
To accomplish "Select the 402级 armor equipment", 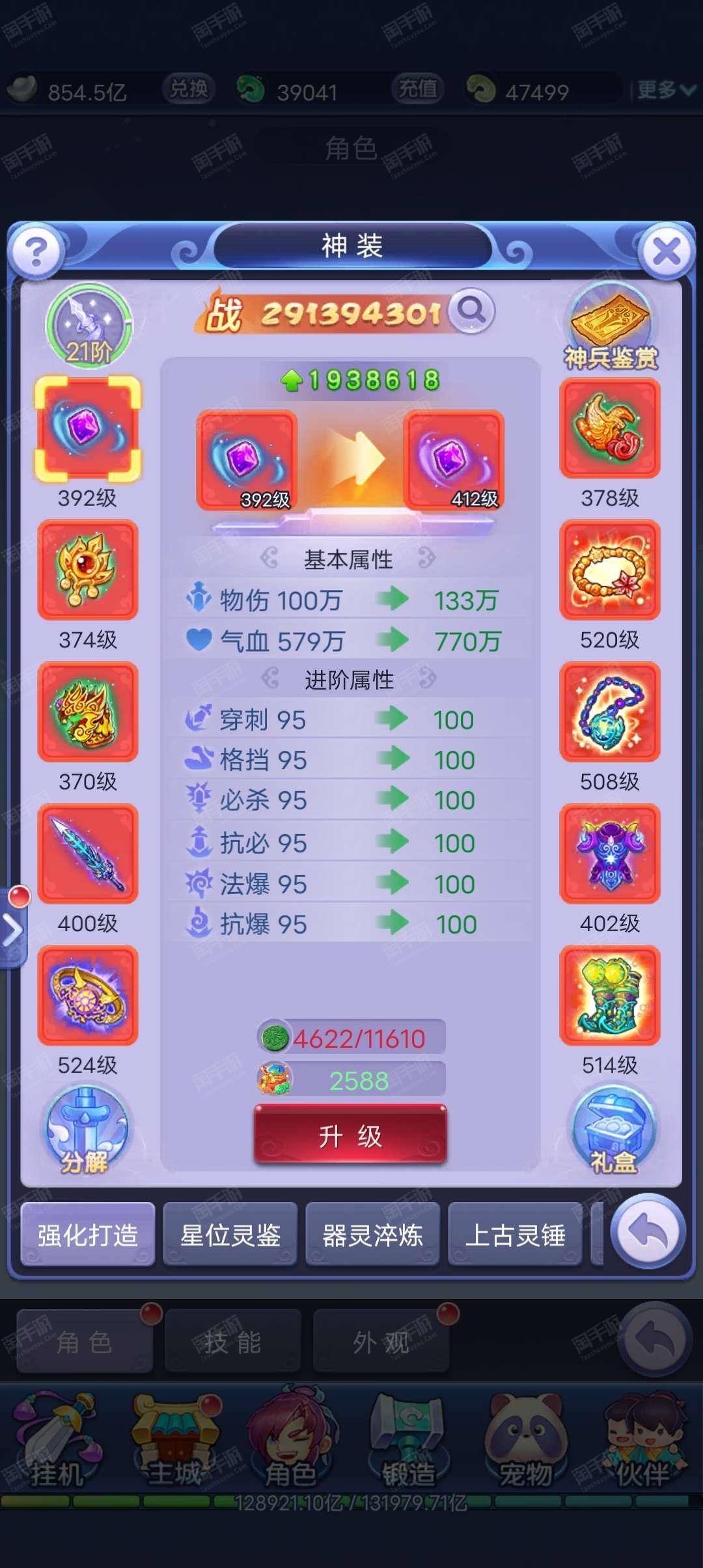I will tap(610, 854).
